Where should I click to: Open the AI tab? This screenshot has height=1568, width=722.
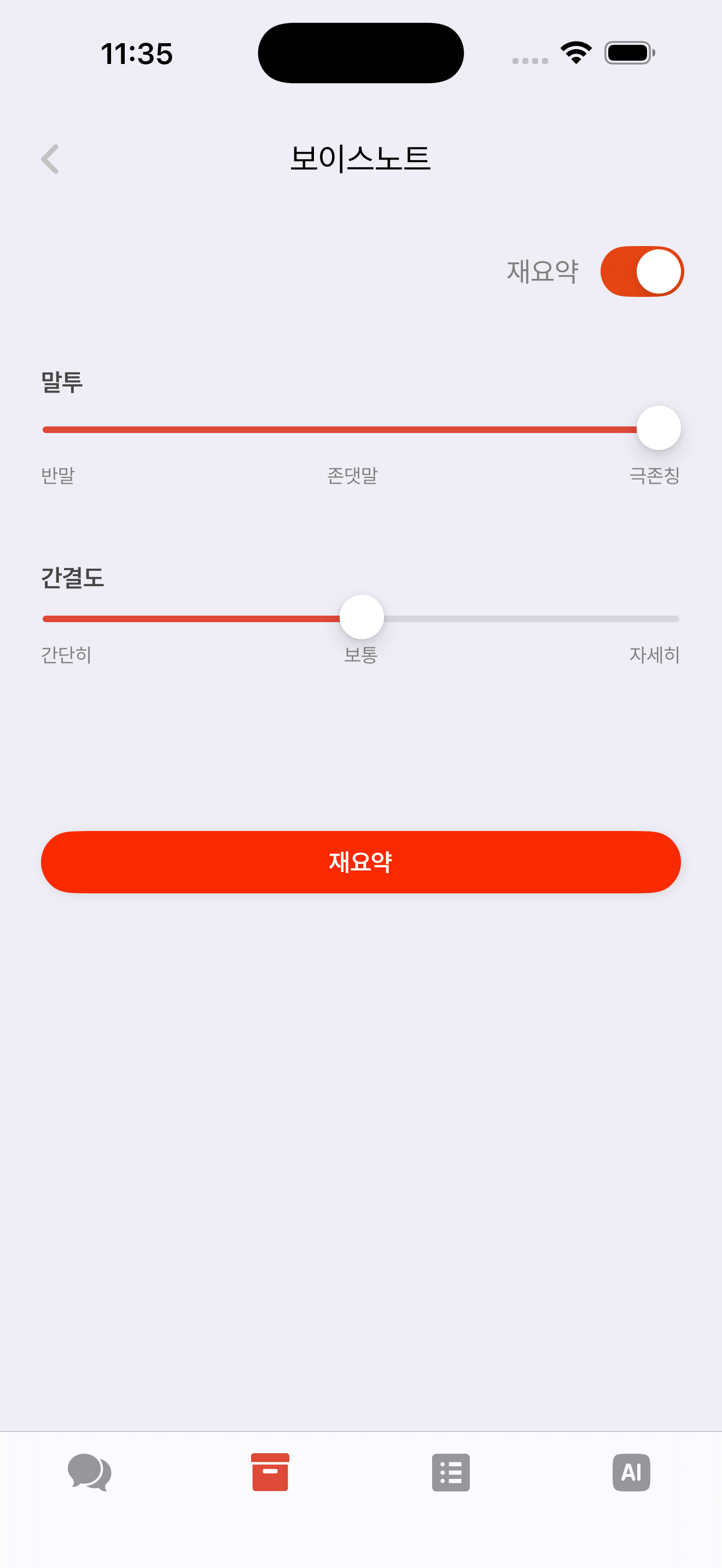click(x=631, y=1472)
